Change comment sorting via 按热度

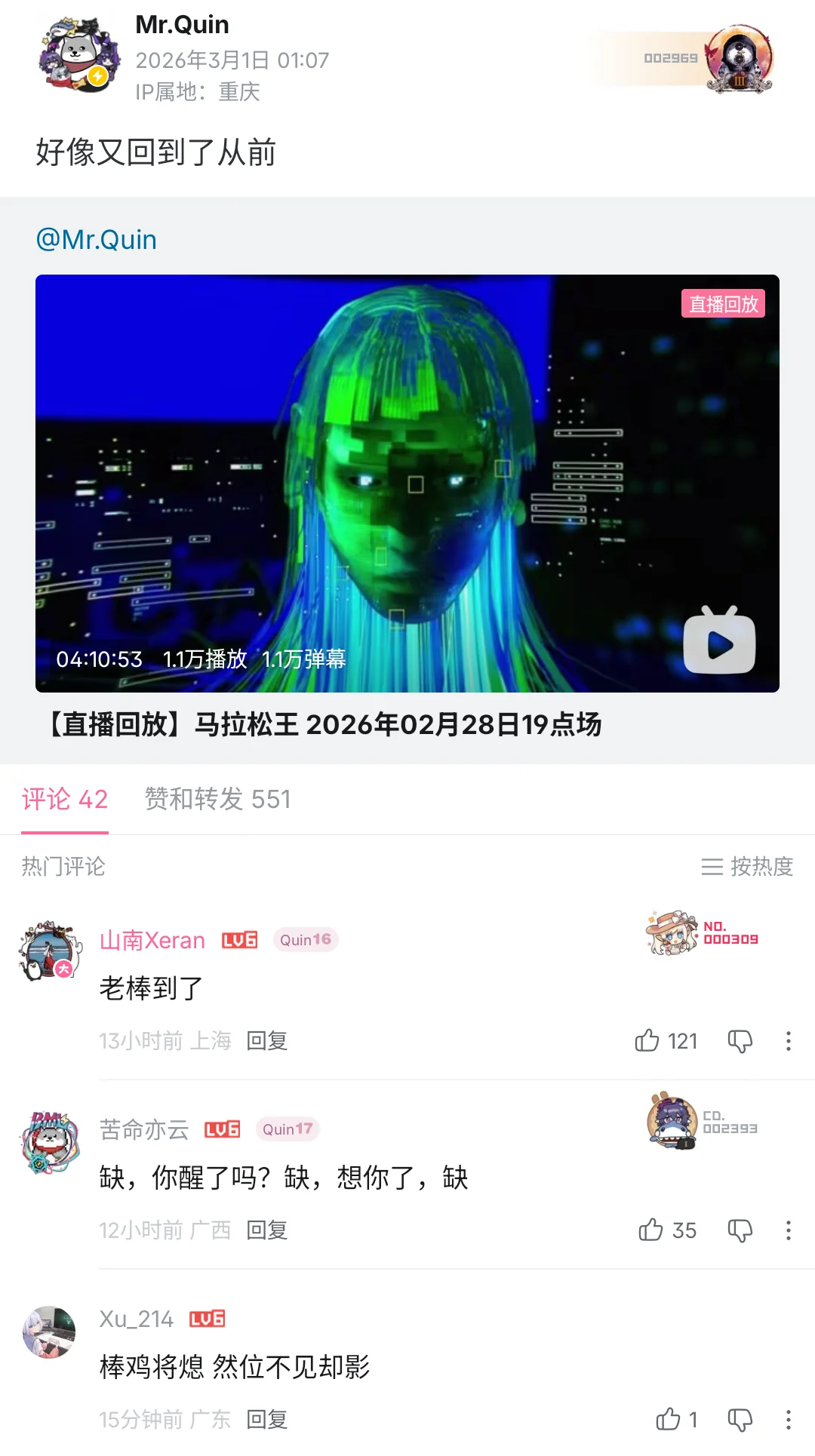point(747,866)
